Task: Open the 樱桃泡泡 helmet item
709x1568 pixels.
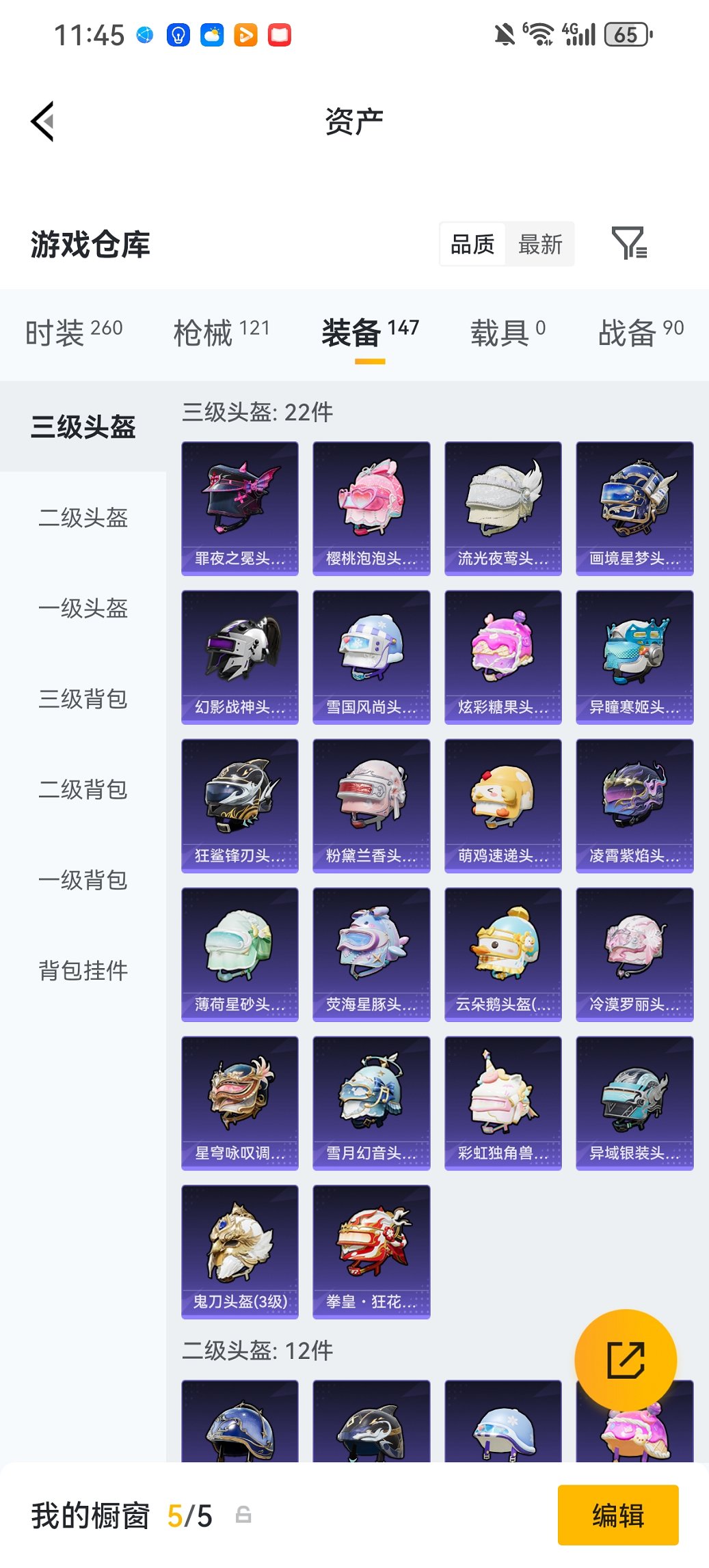Action: [371, 508]
